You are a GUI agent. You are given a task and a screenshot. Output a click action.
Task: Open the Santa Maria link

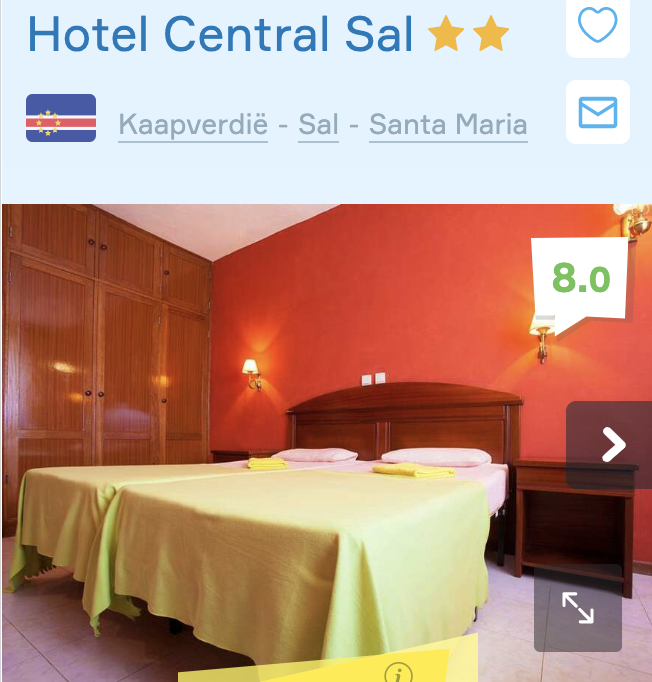(x=448, y=125)
